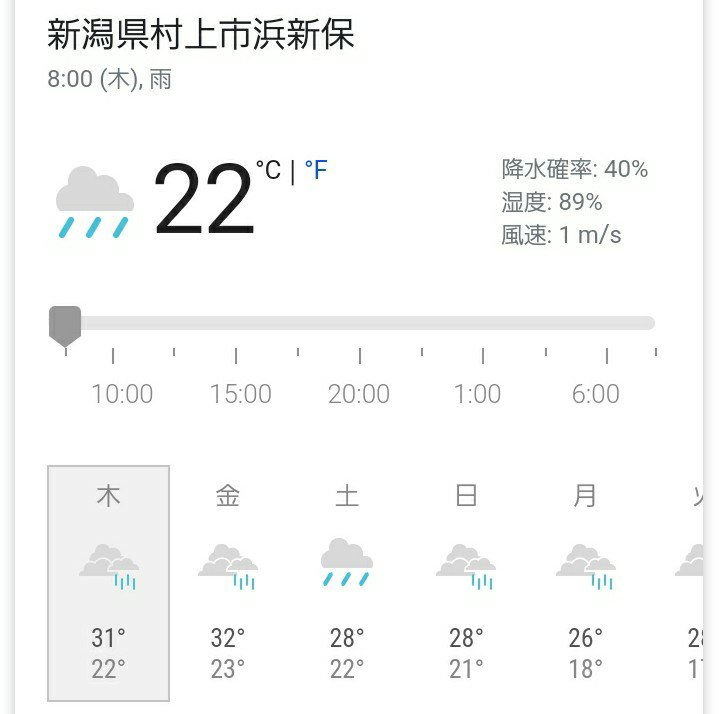Screen dimensions: 719x714
Task: Tap the hourly forecast slider handle
Action: [x=65, y=325]
